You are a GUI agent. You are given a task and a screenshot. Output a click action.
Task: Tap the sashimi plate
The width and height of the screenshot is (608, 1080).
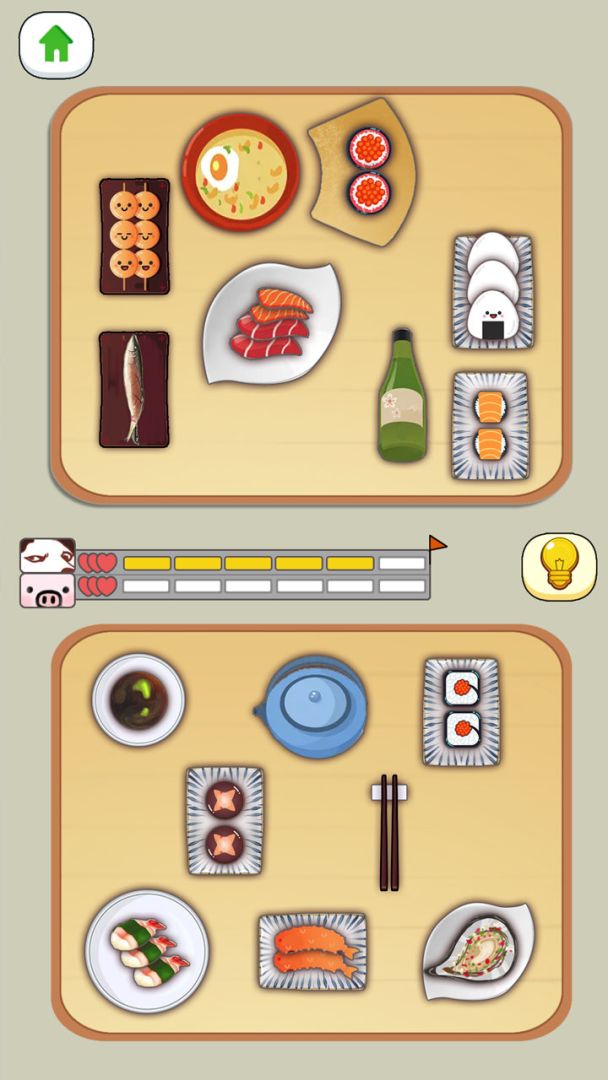pos(271,321)
